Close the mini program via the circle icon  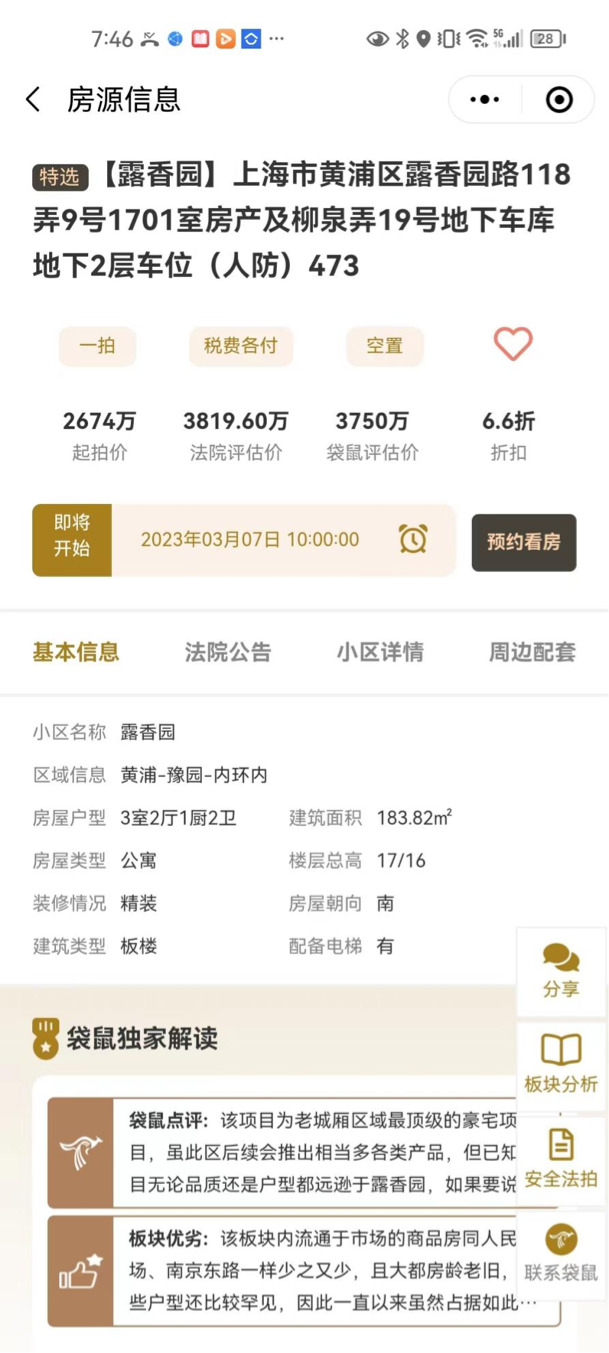[559, 99]
